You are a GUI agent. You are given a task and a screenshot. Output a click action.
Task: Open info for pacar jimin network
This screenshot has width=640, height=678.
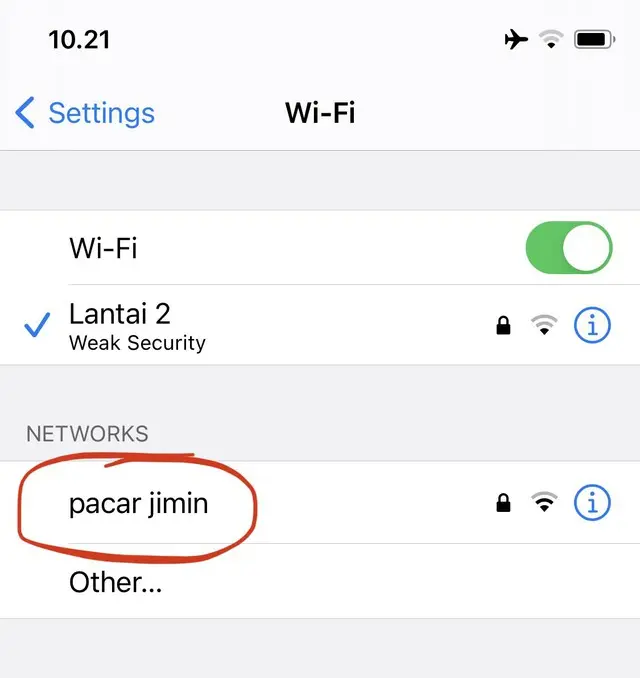point(592,503)
